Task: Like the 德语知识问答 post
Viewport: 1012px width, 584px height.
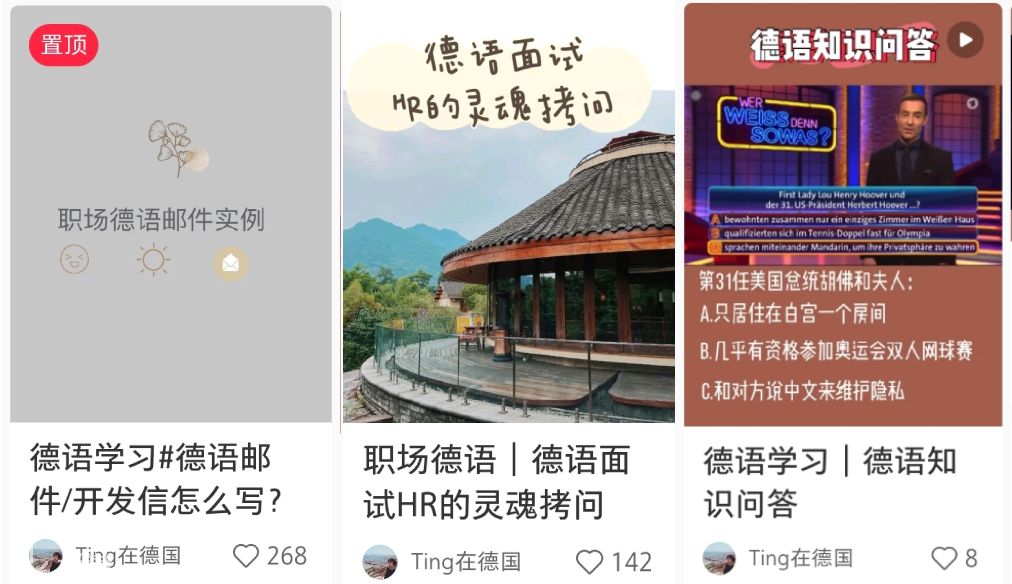Action: (944, 558)
